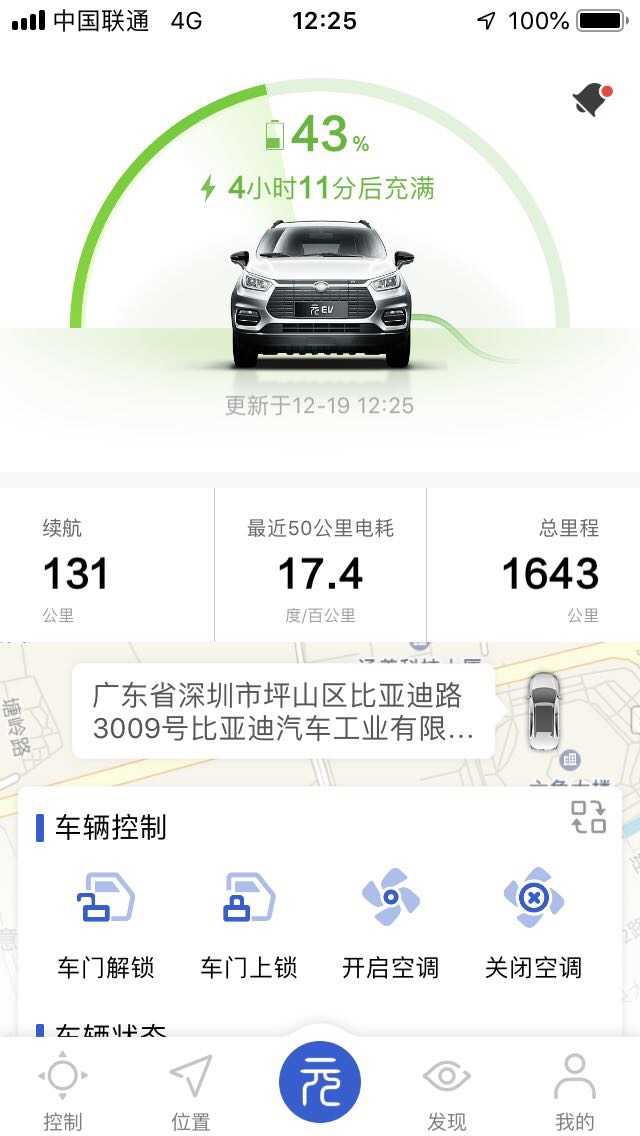Open the center 元 home tab

tap(319, 1081)
